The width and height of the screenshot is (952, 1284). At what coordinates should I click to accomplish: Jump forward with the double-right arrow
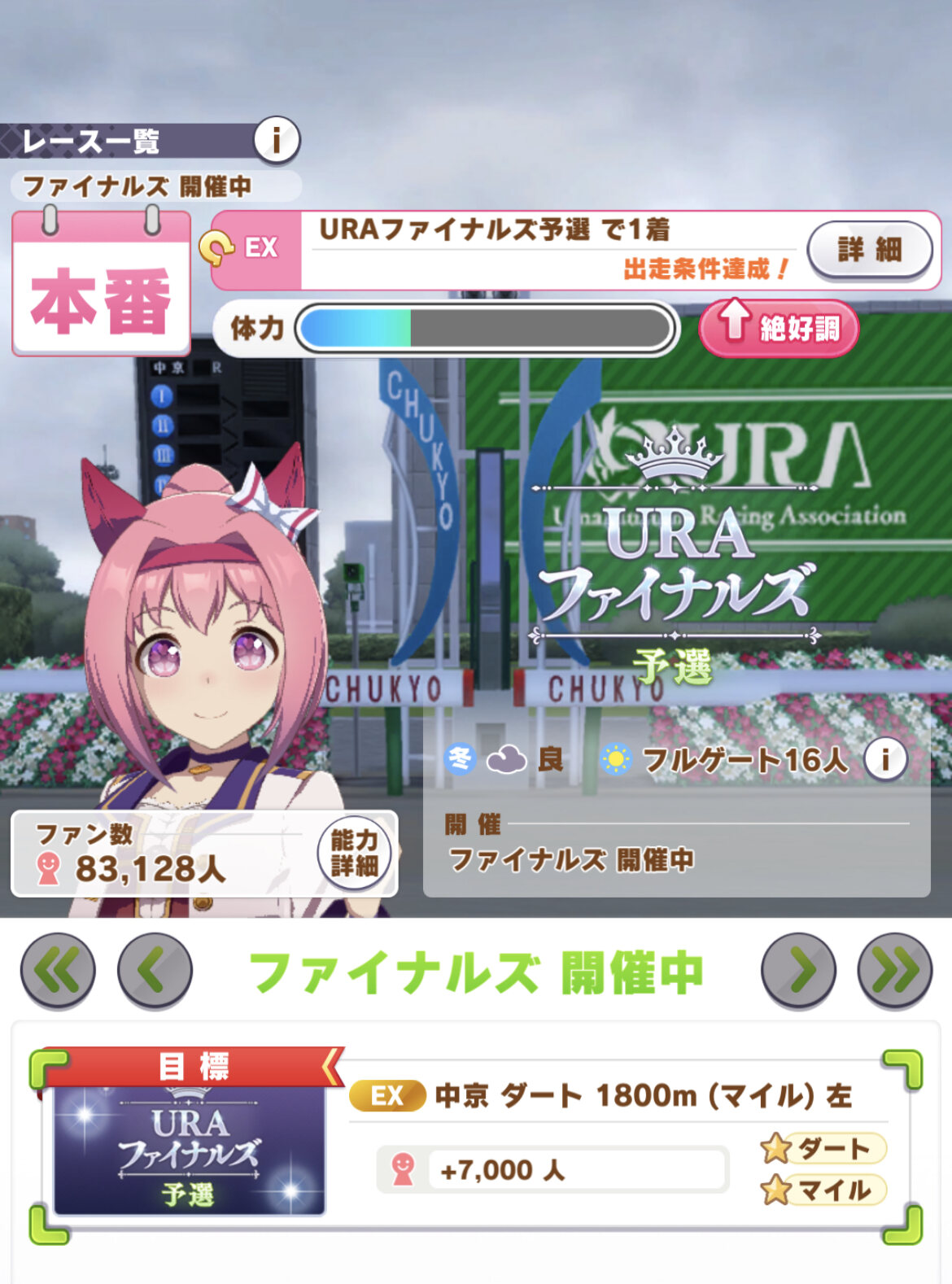point(894,971)
